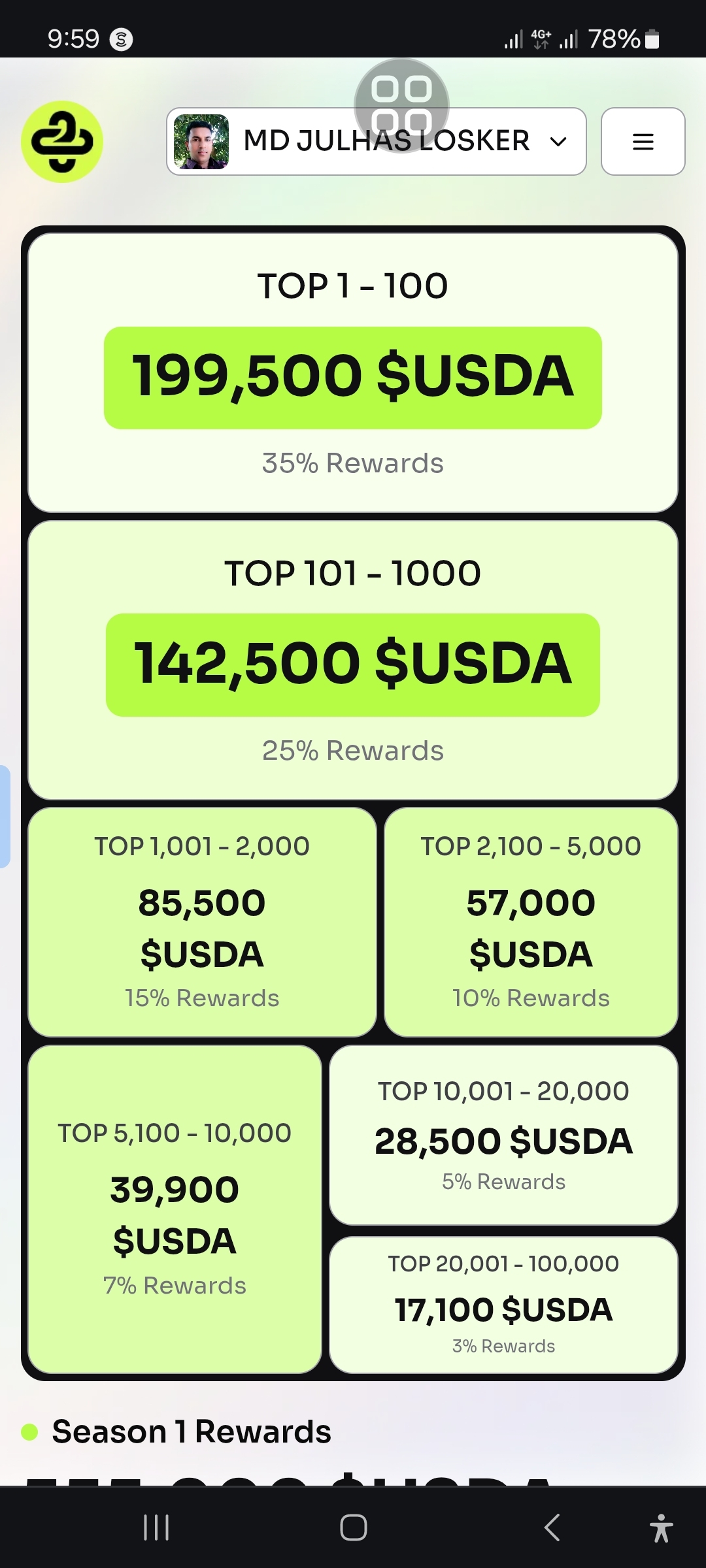The image size is (706, 1568).
Task: Open the accessibility shortcut button
Action: [661, 1527]
